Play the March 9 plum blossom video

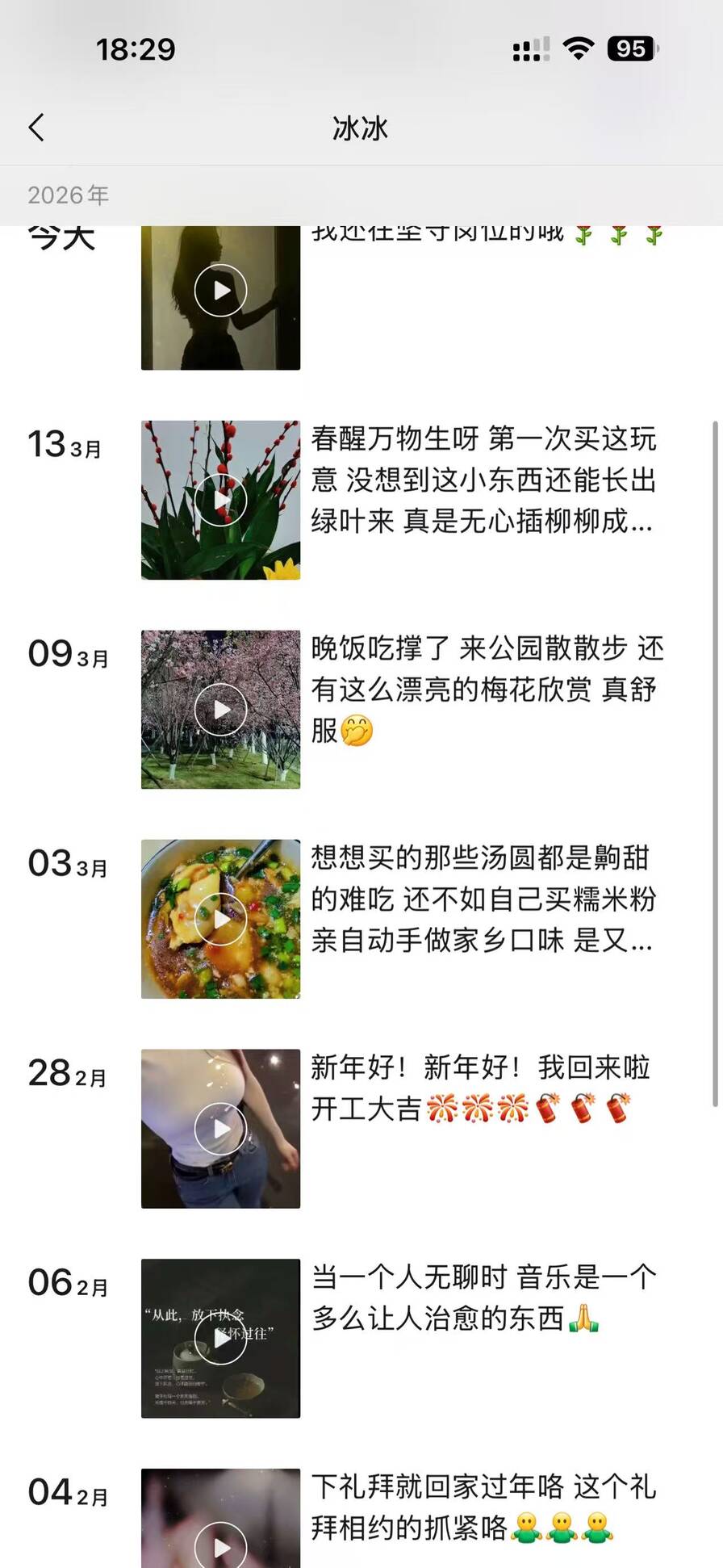pos(220,709)
